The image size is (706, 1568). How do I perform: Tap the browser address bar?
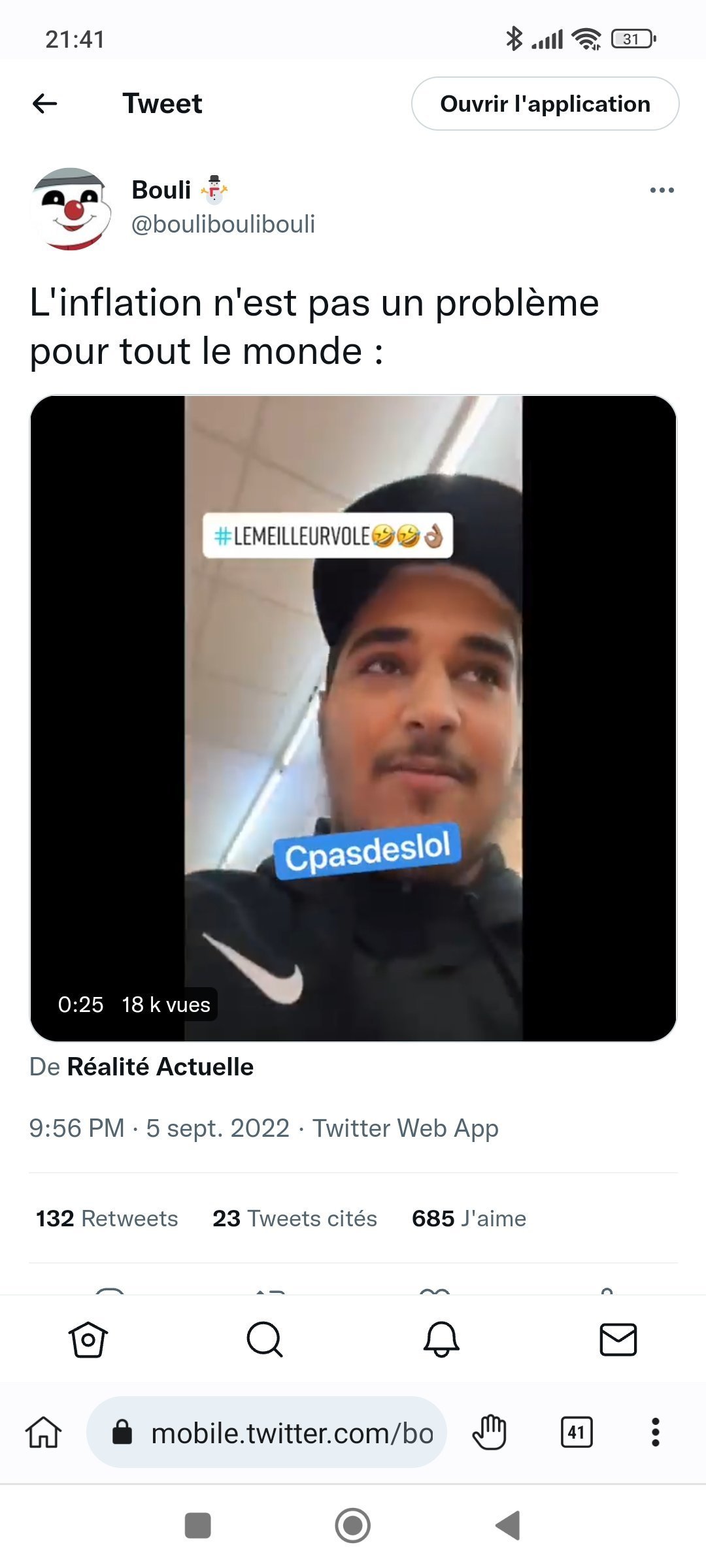[x=266, y=1433]
